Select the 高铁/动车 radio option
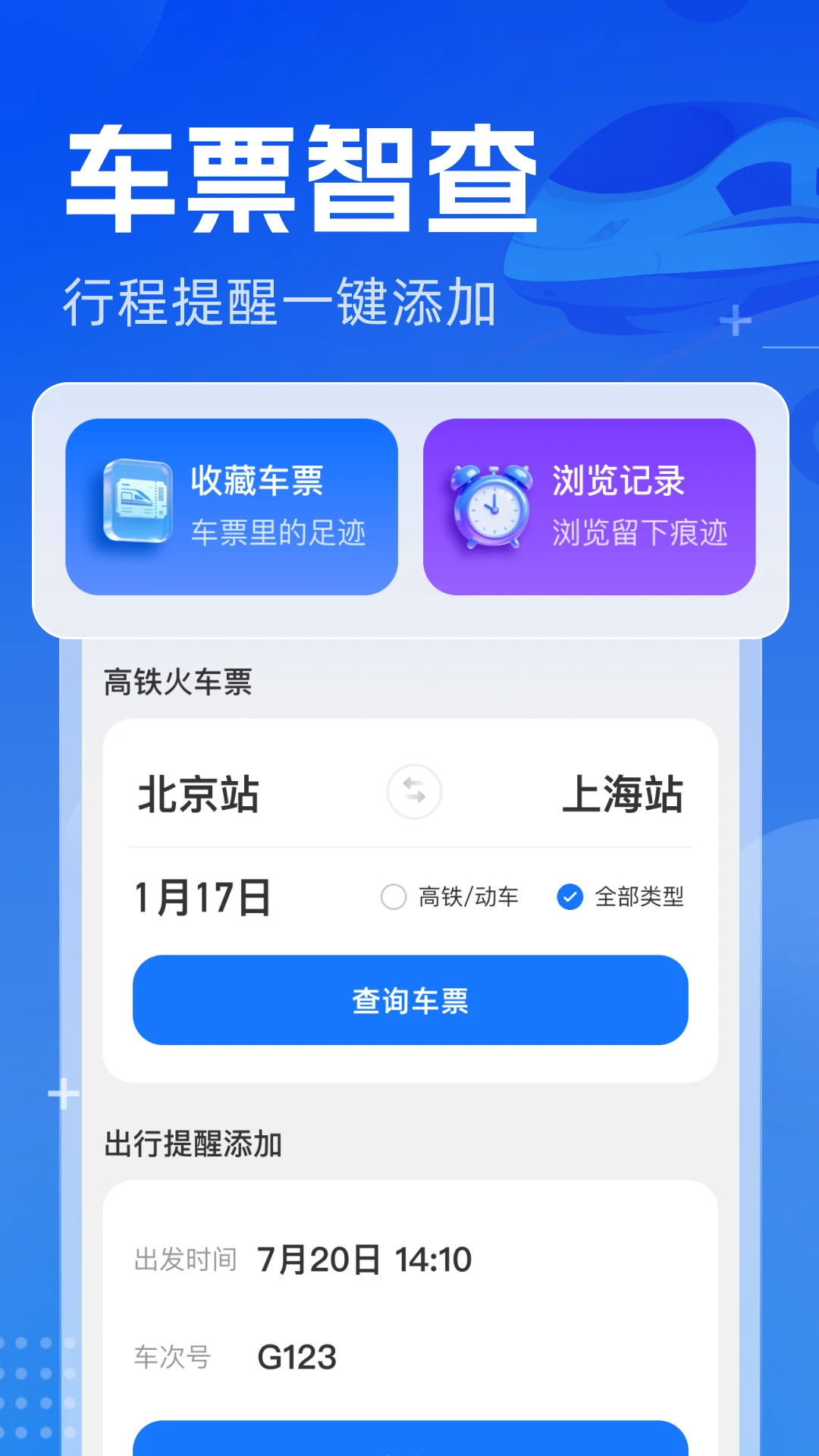819x1456 pixels. pyautogui.click(x=393, y=896)
